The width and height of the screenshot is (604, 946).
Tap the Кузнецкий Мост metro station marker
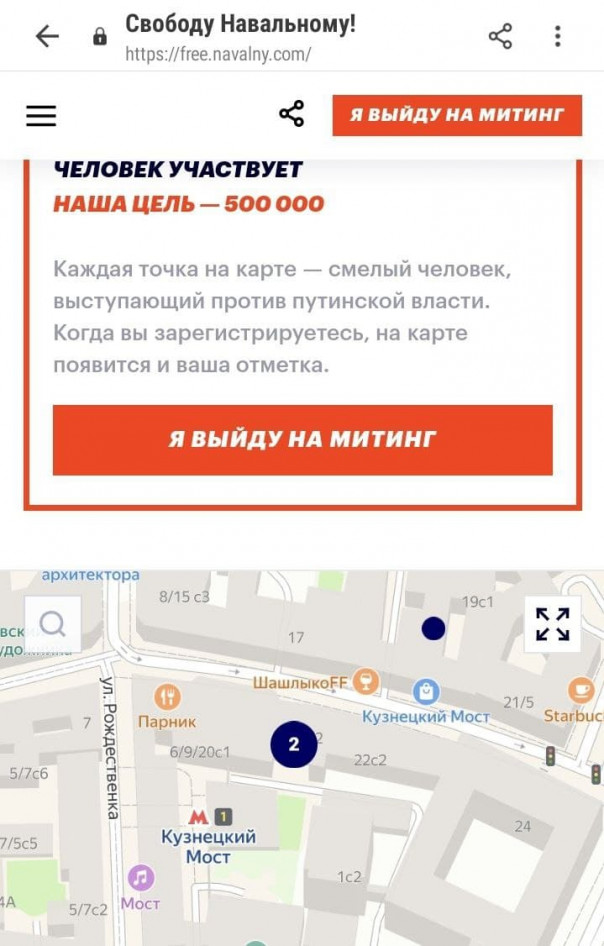click(x=199, y=817)
